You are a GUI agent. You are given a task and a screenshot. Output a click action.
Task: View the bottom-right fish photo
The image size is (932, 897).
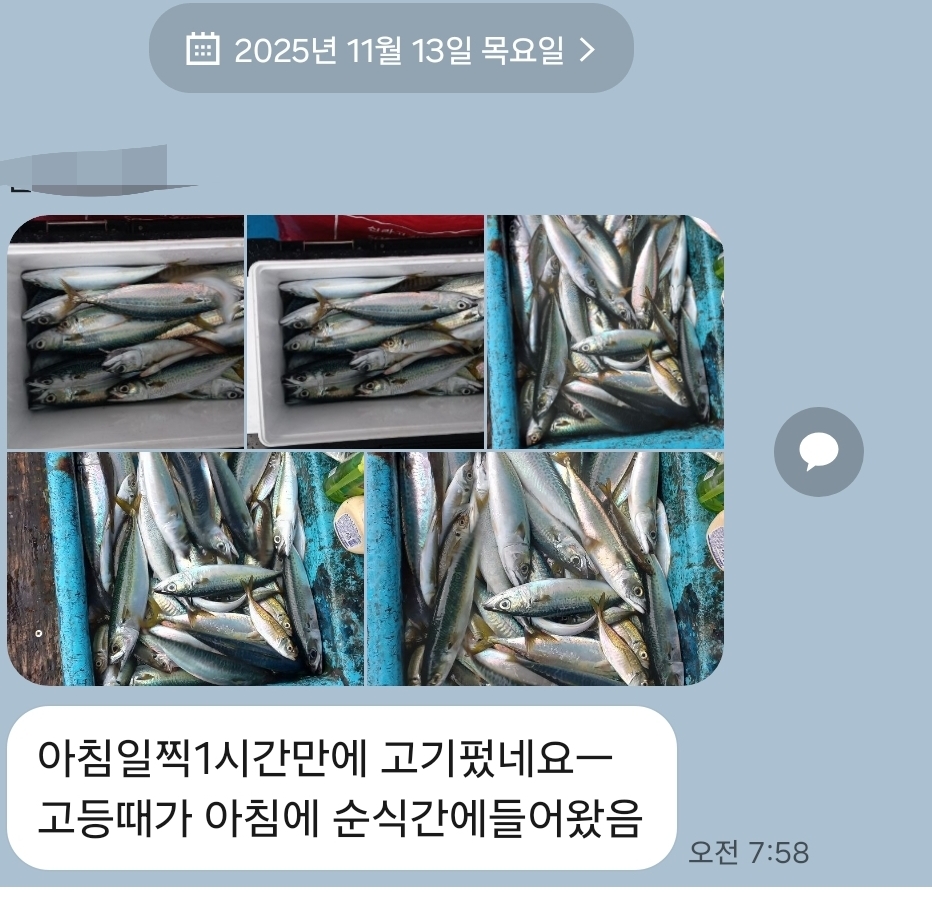(x=545, y=568)
